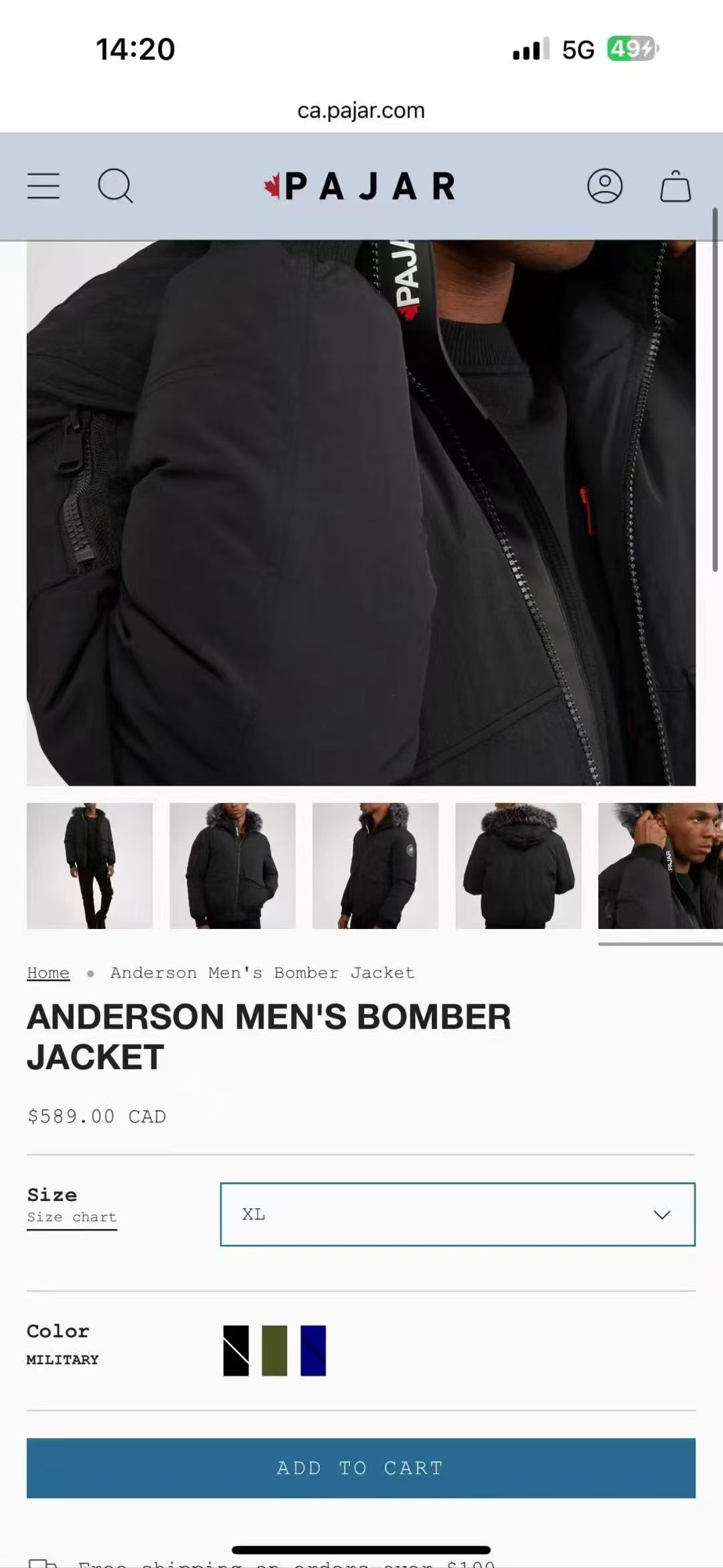The width and height of the screenshot is (723, 1568).
Task: Open the Size chart link
Action: coord(72,1217)
